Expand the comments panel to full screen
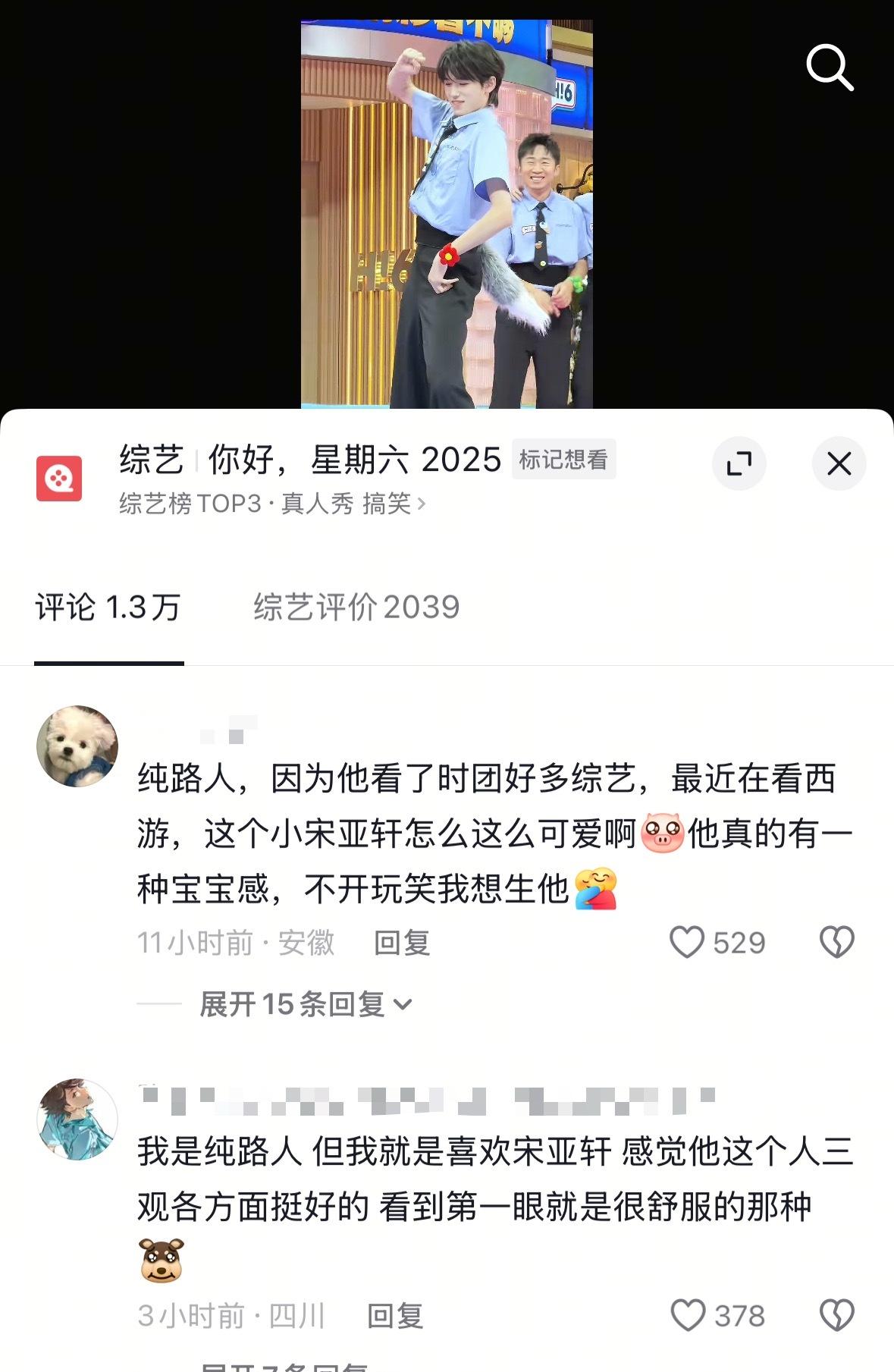894x1372 pixels. pos(739,463)
